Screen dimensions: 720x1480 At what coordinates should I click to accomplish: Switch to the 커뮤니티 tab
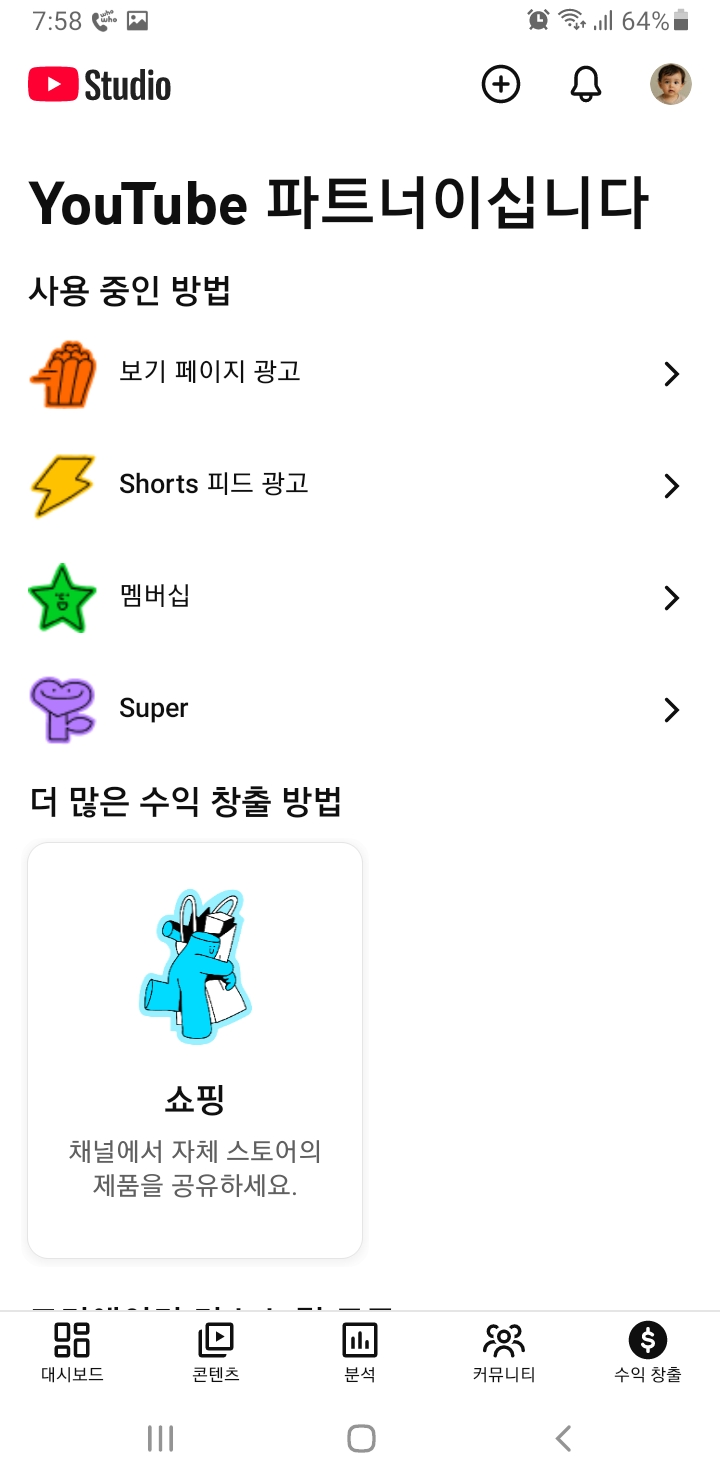point(504,1352)
